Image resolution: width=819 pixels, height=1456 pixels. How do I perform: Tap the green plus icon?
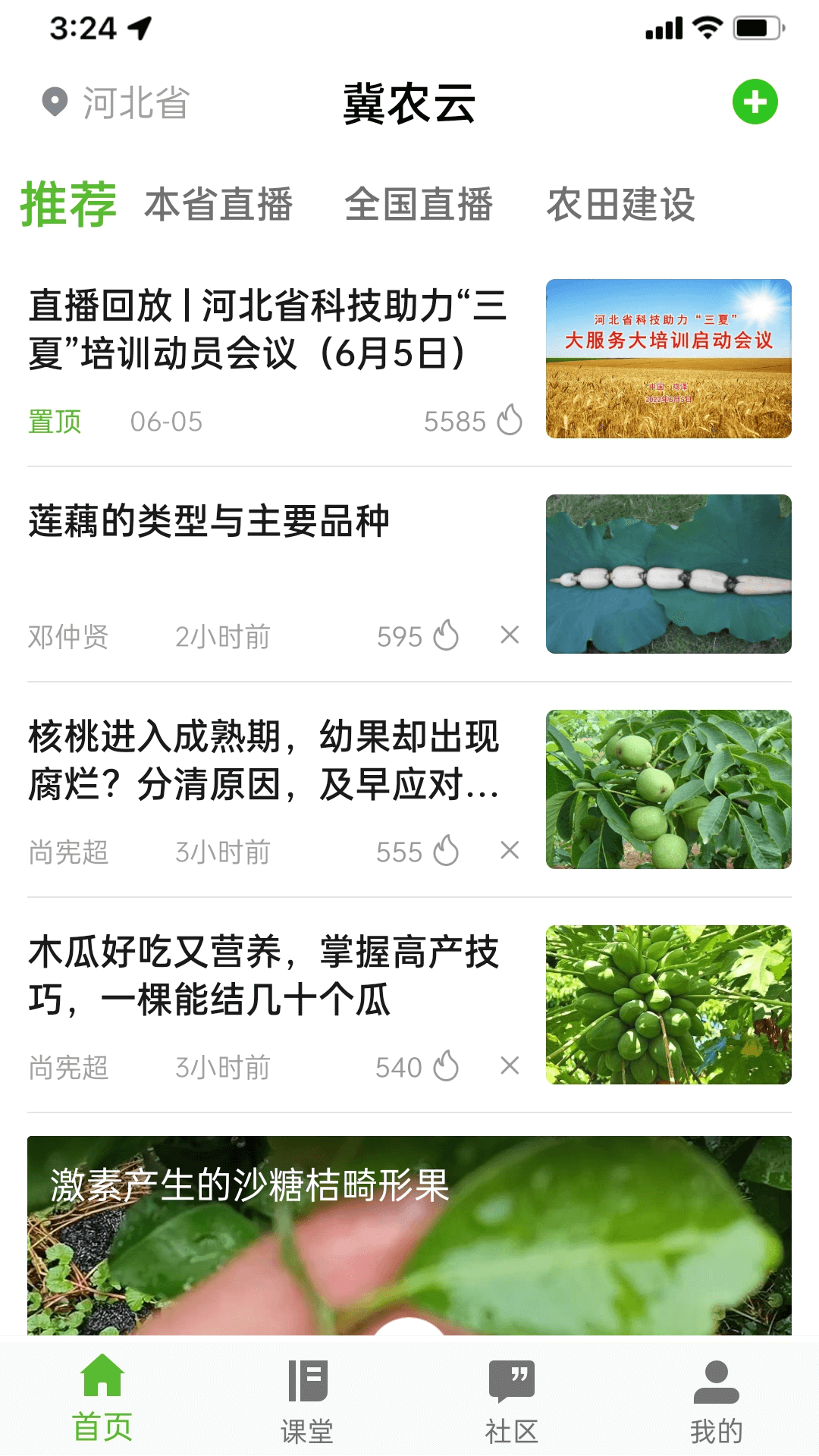(x=755, y=102)
